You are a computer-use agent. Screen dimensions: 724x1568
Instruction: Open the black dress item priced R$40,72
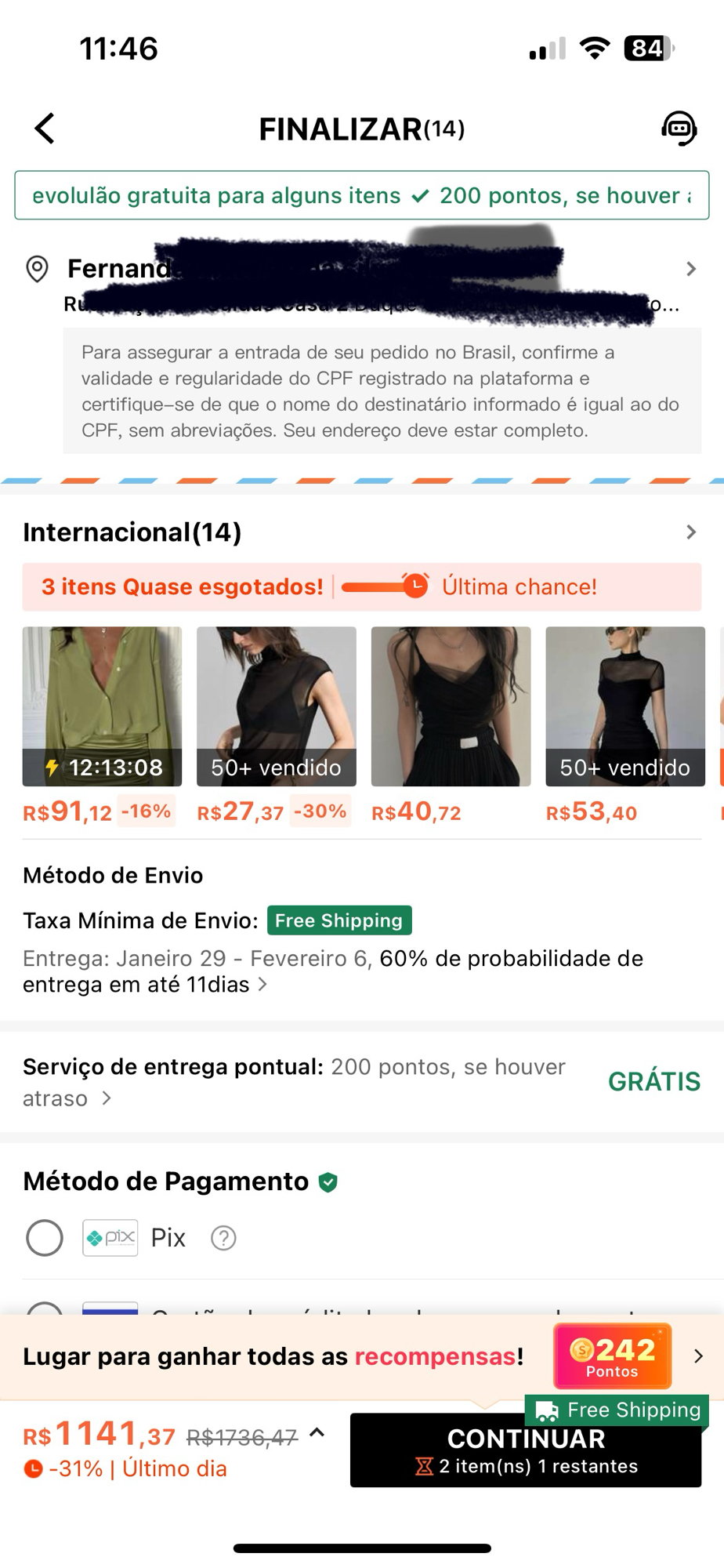pos(451,706)
